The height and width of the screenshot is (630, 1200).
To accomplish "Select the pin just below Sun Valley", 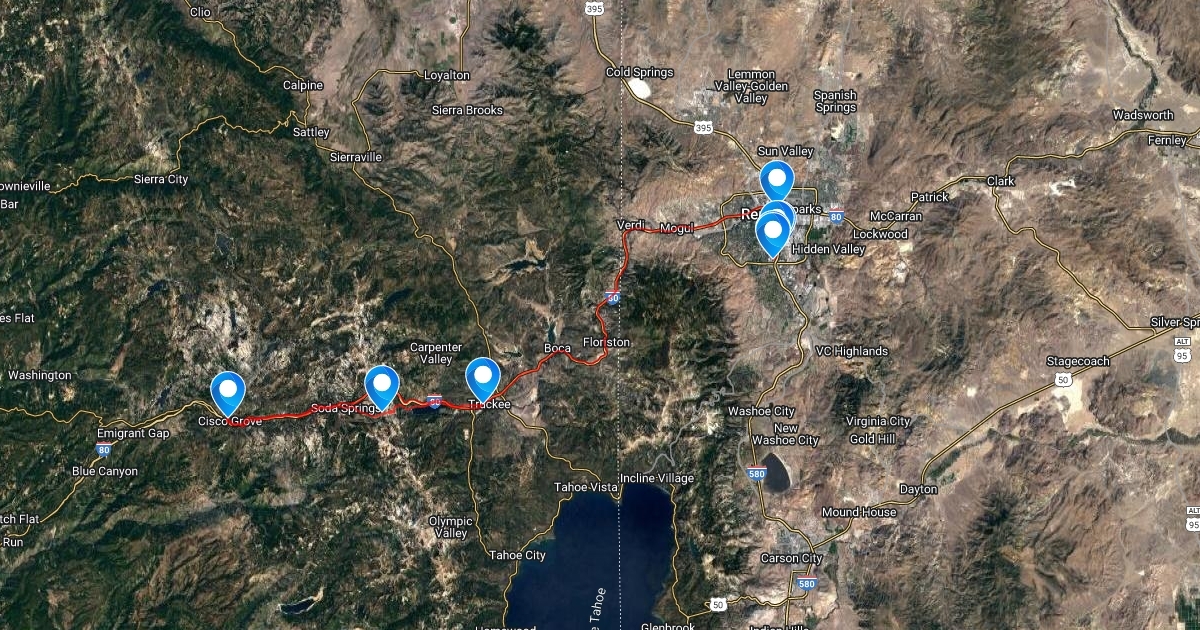I will pos(776,181).
